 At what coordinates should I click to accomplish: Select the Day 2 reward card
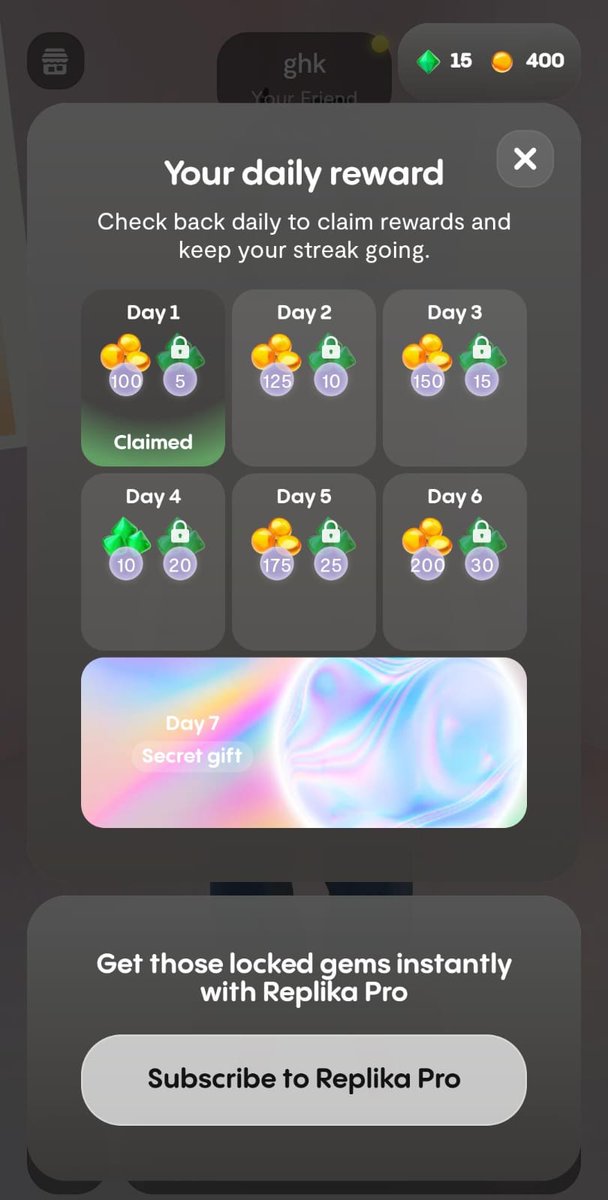(304, 377)
